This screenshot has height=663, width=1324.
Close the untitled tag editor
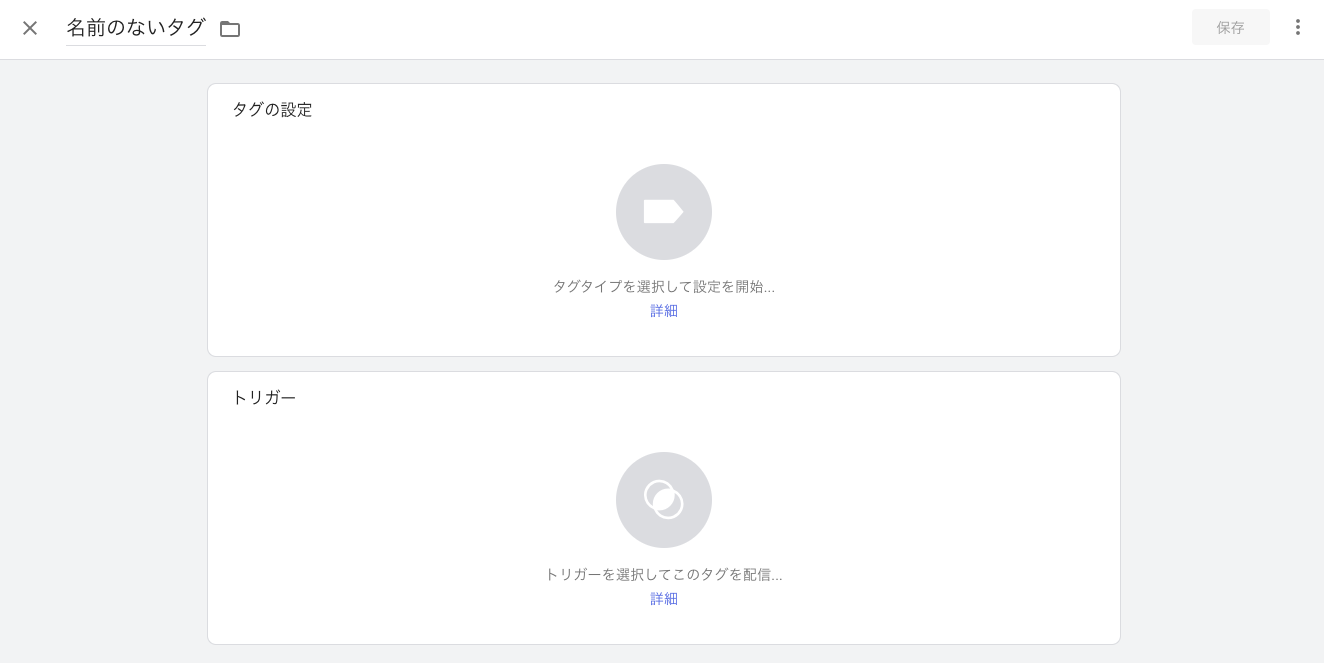[x=30, y=28]
